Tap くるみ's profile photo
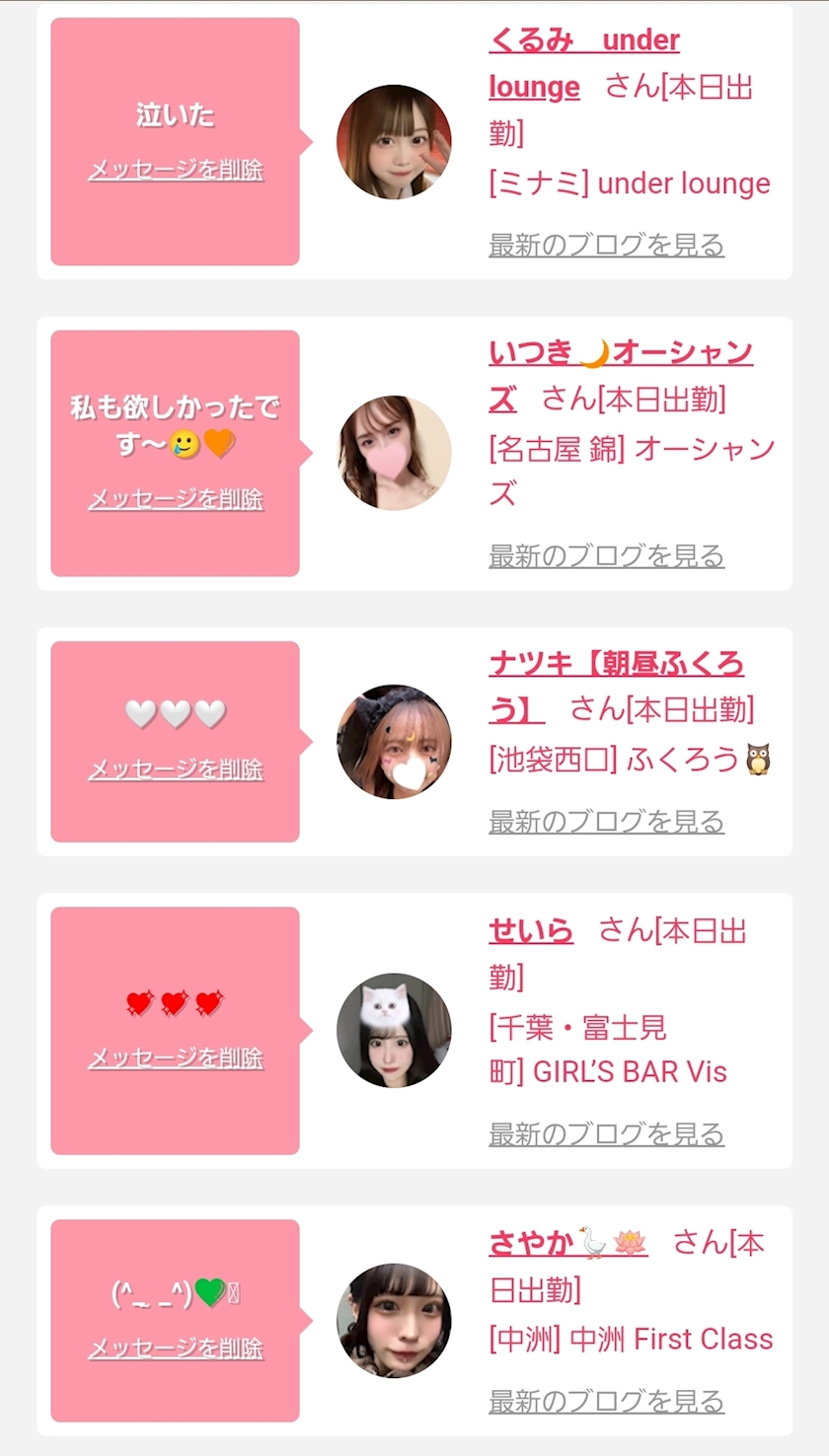This screenshot has height=1456, width=829. pos(394,142)
